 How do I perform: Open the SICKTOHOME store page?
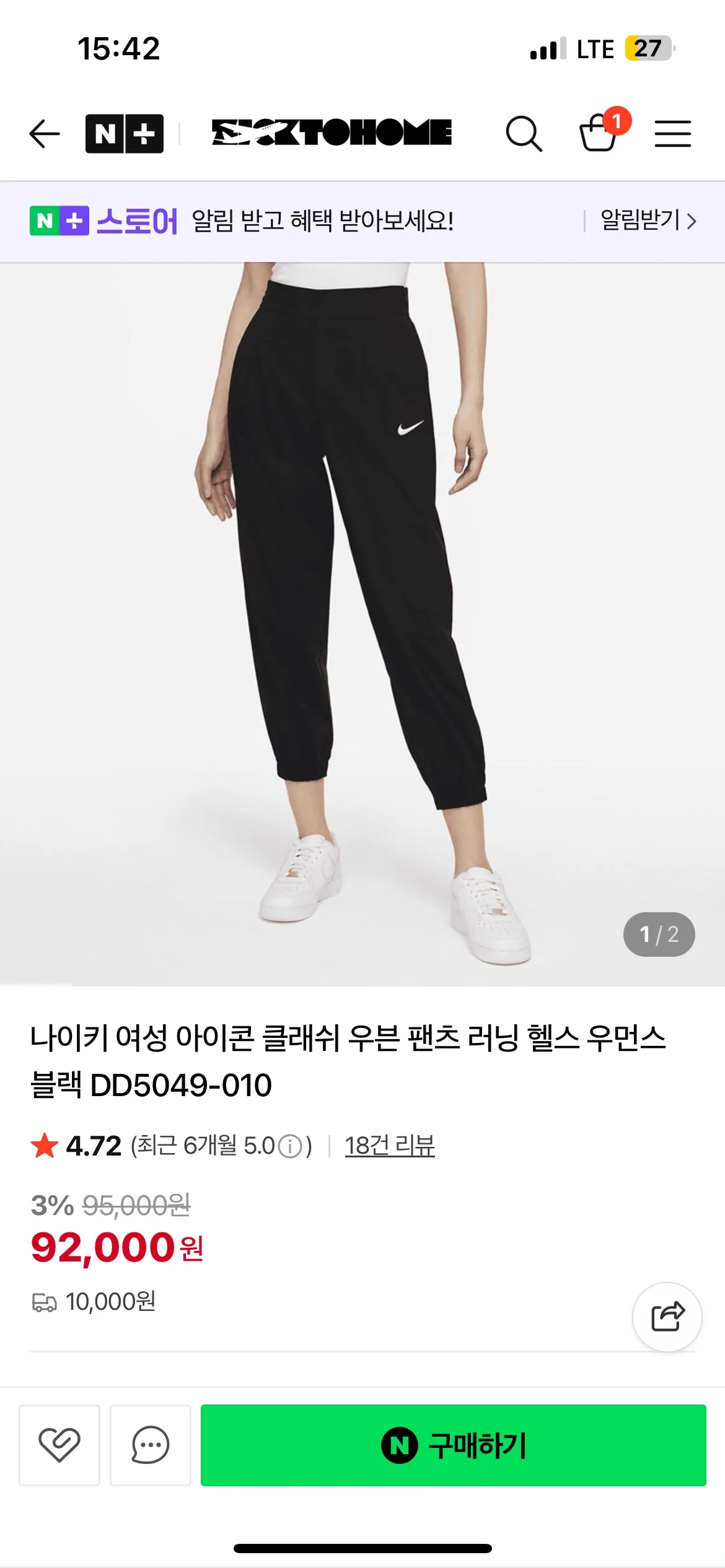coord(332,133)
